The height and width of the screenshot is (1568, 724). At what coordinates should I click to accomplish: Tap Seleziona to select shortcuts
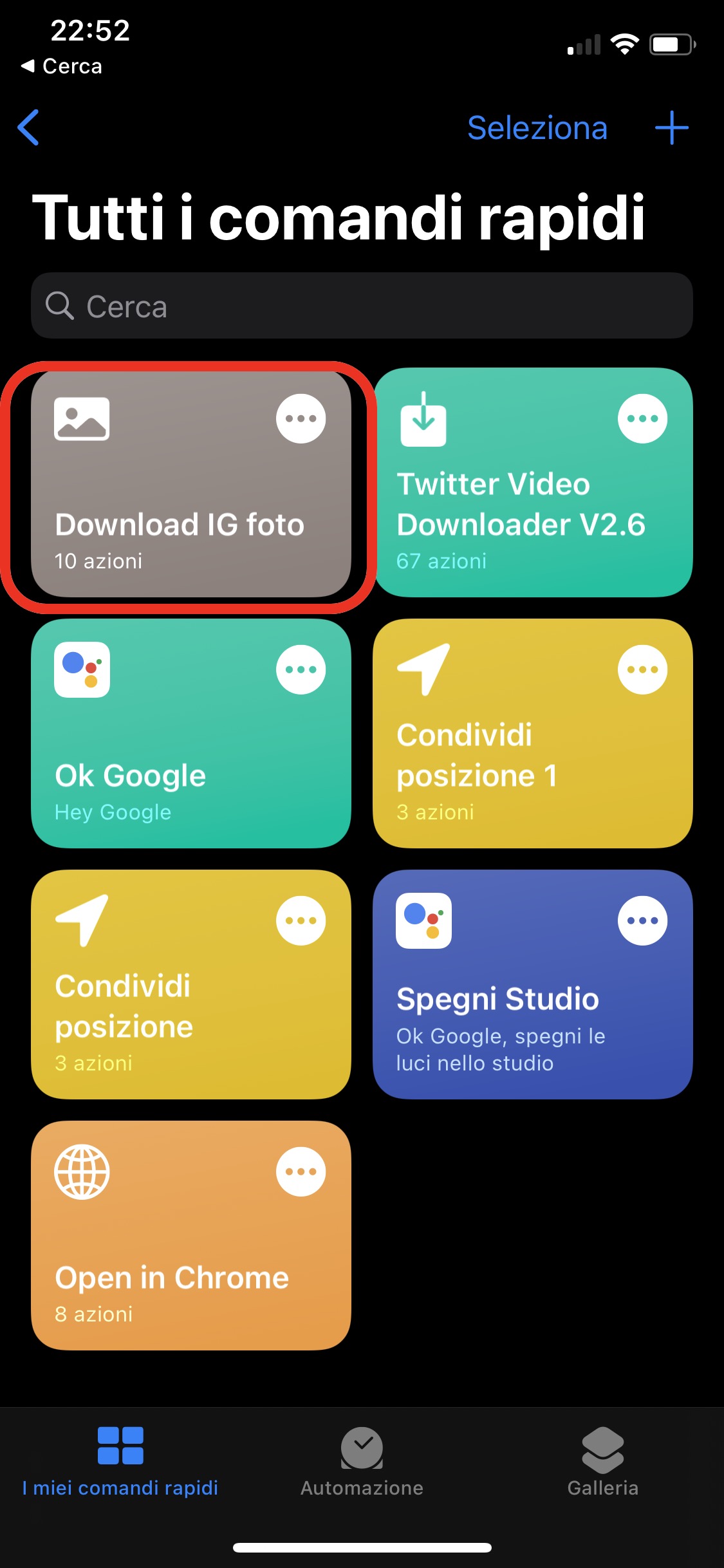tap(537, 127)
